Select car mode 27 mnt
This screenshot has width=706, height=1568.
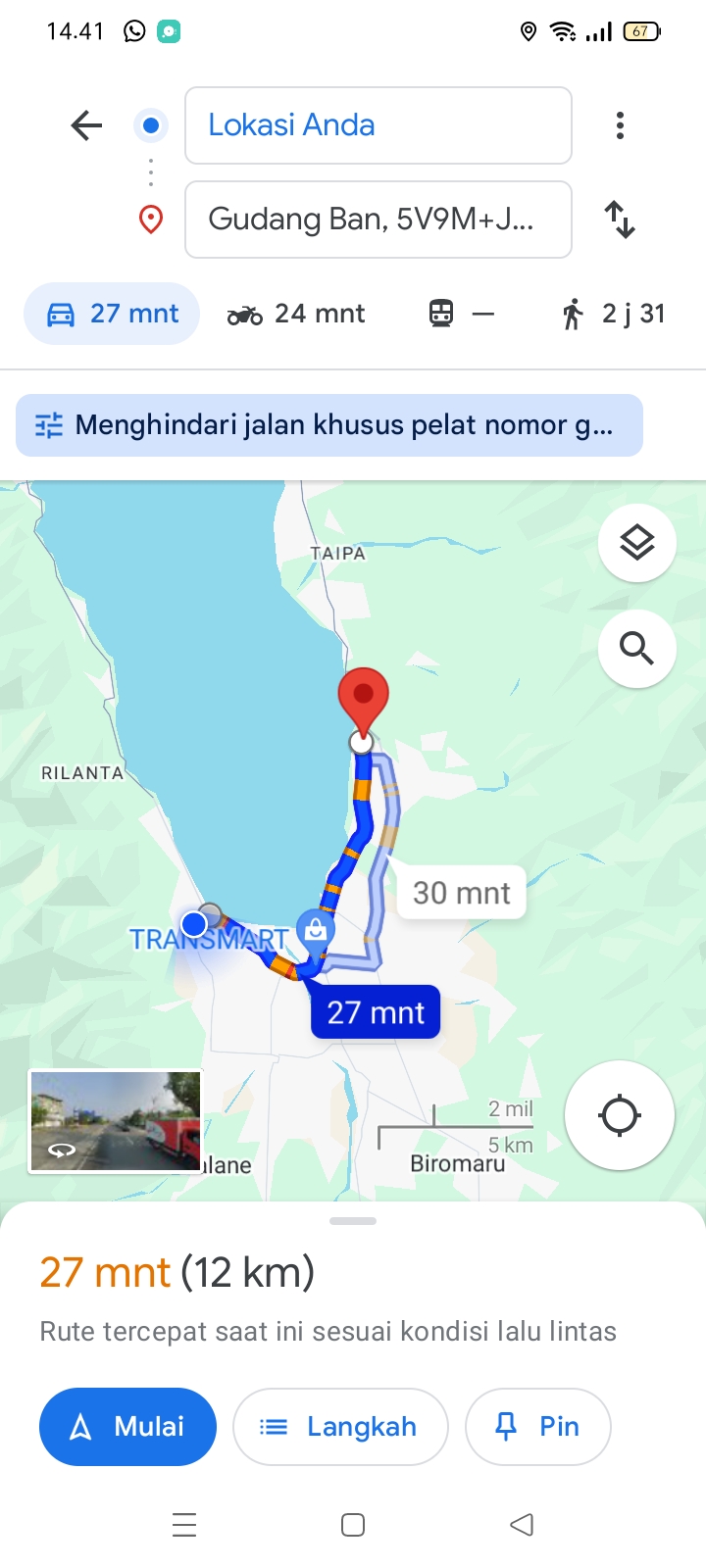click(x=112, y=314)
